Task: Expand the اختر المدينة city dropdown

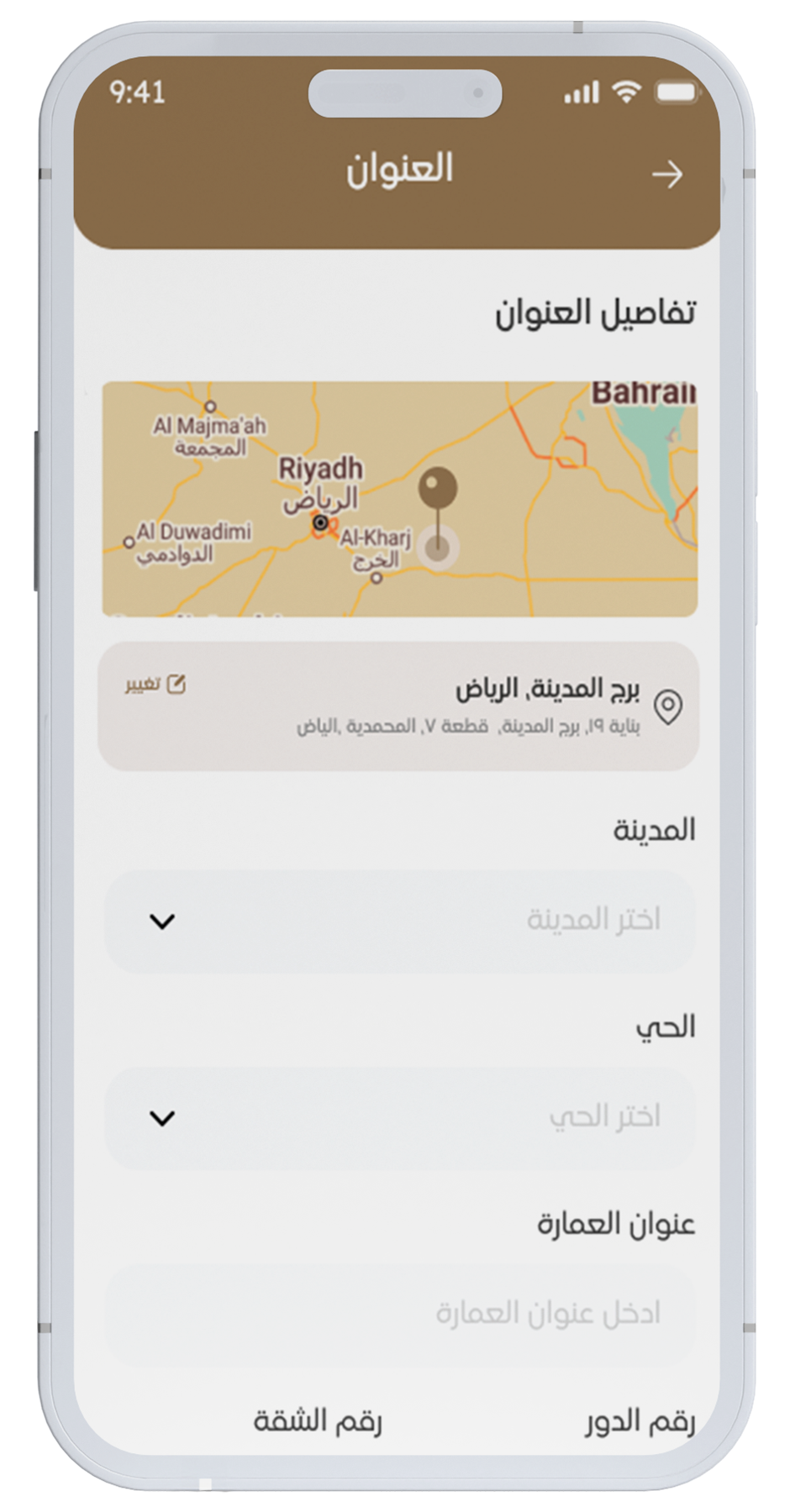Action: pos(400,921)
